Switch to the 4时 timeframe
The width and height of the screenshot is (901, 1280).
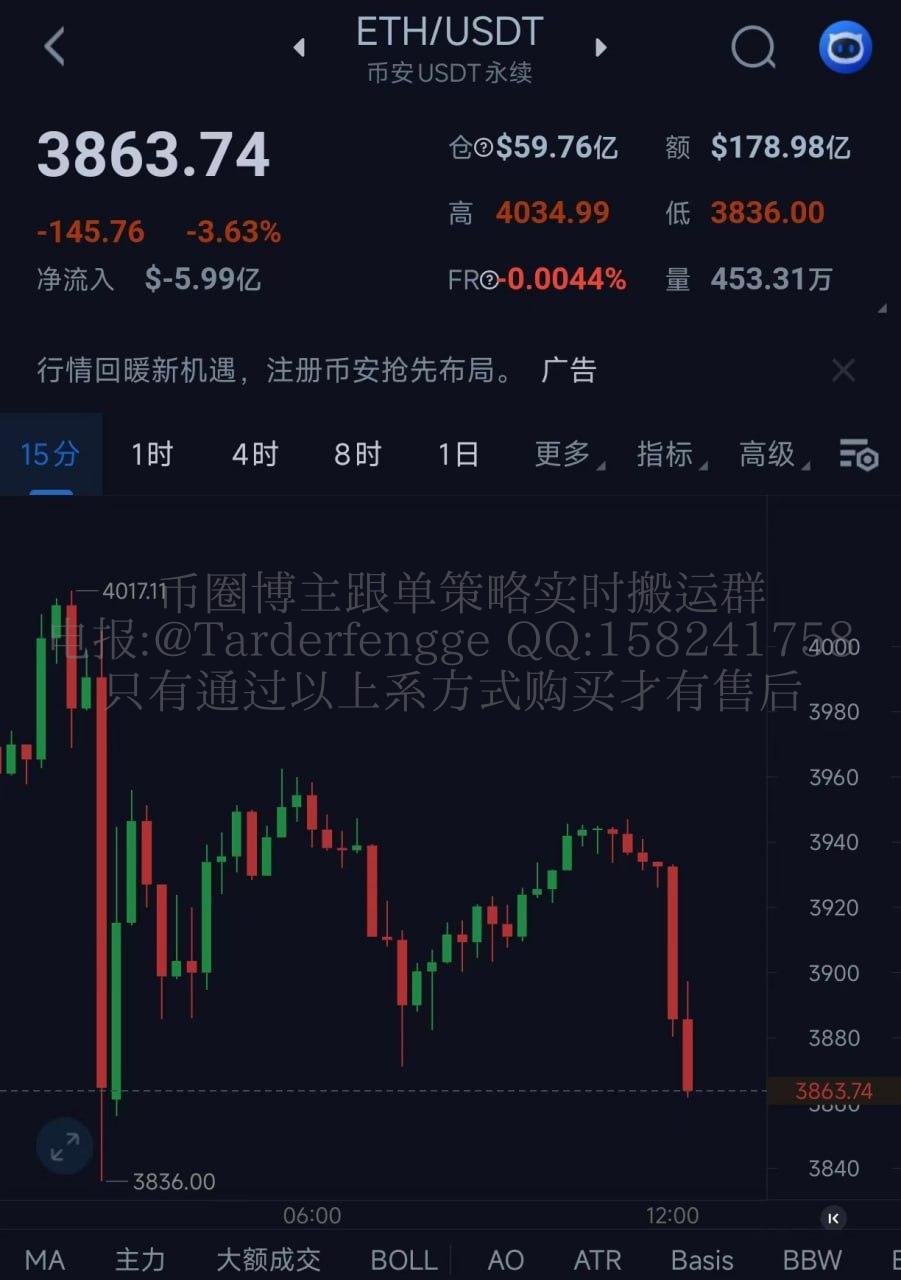254,454
